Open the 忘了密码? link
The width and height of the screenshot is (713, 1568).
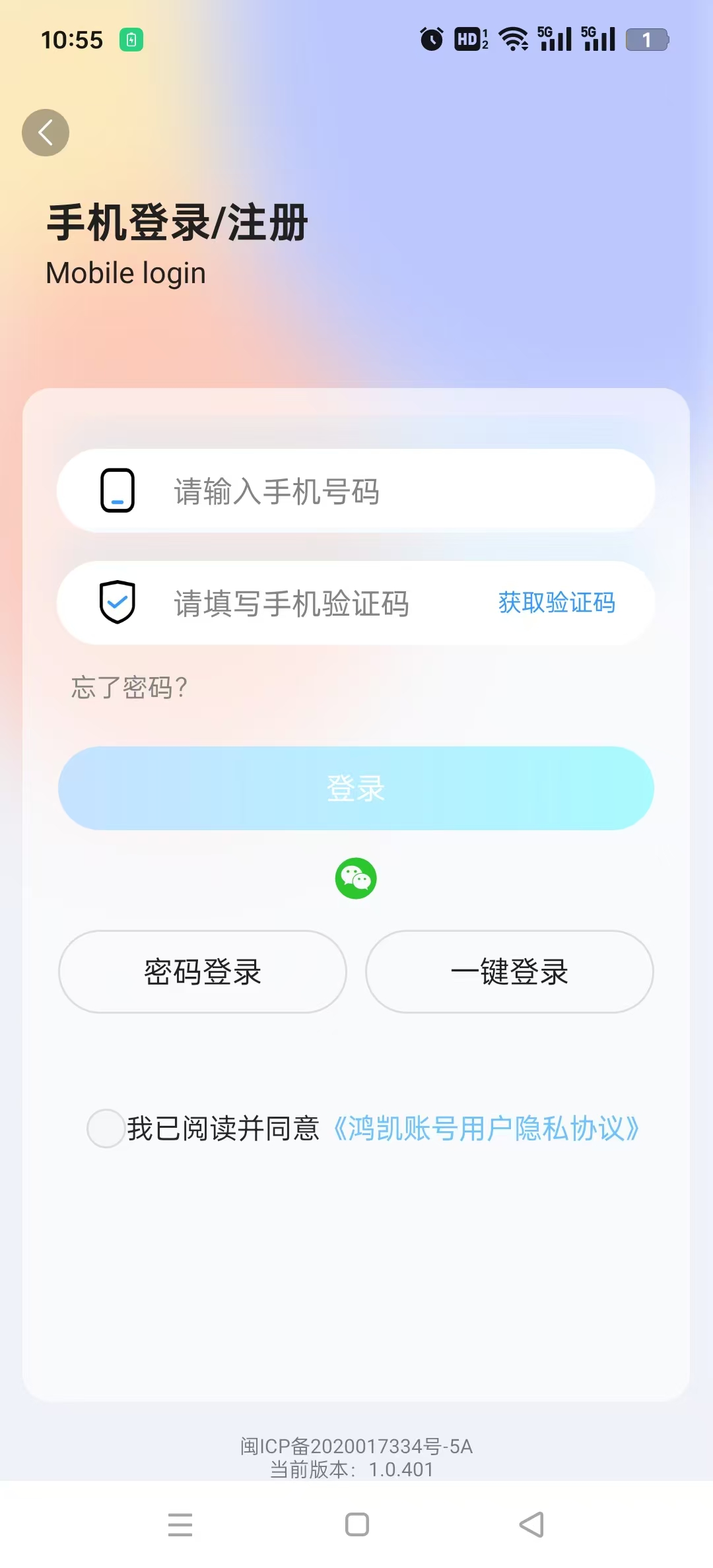click(x=129, y=688)
